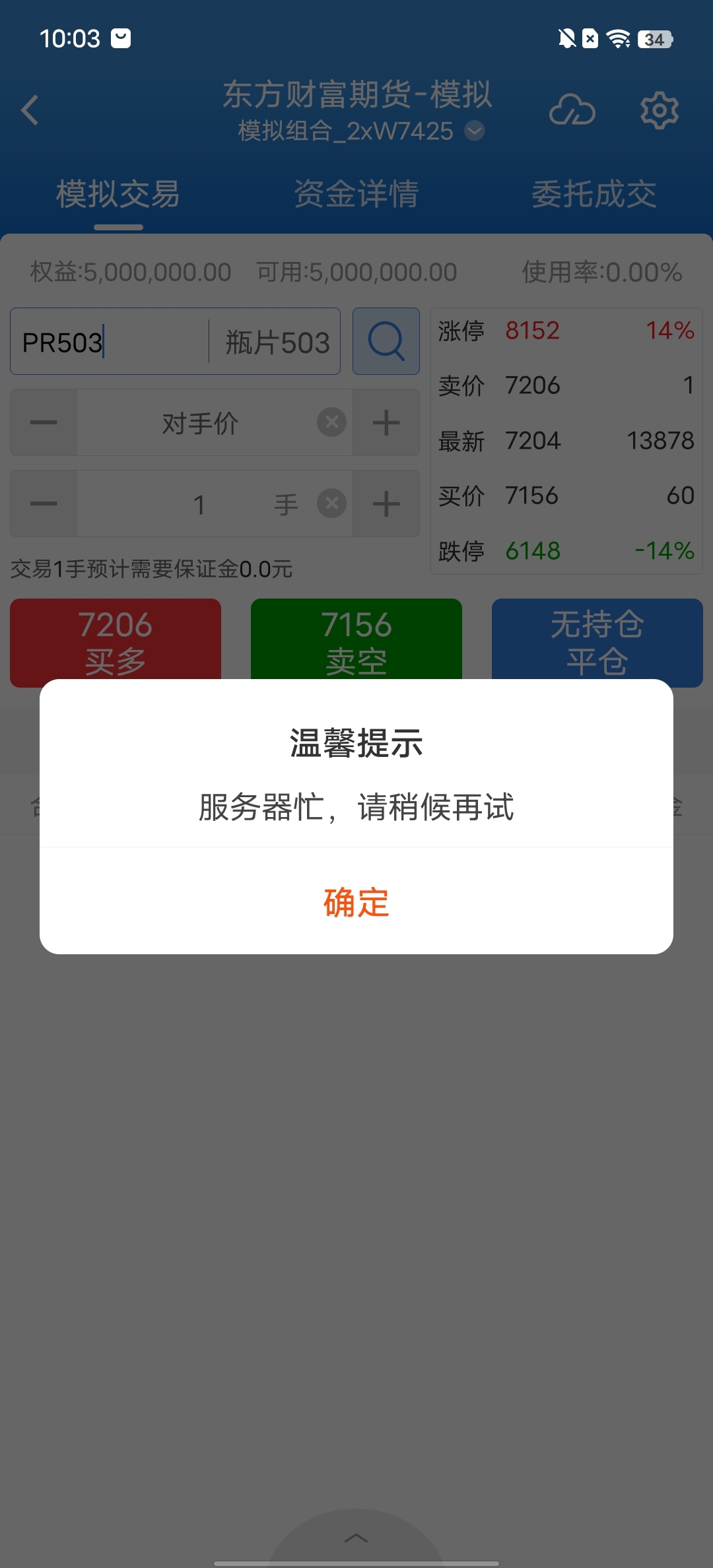The image size is (713, 1568).
Task: Switch to the 资金详情 tab
Action: point(356,194)
